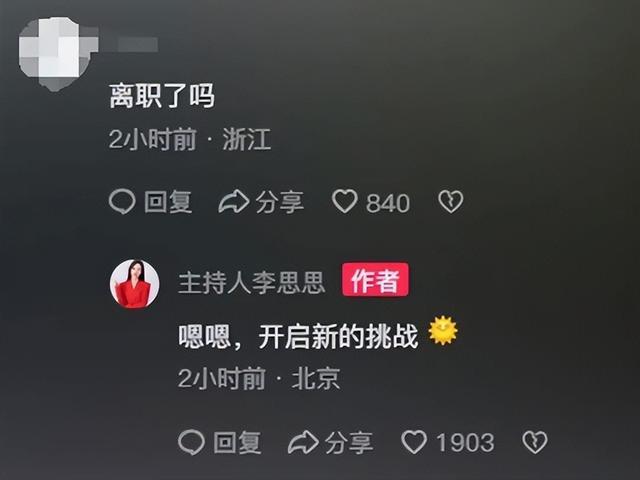Like the 离职了吗 comment with 840 likes

click(x=371, y=202)
